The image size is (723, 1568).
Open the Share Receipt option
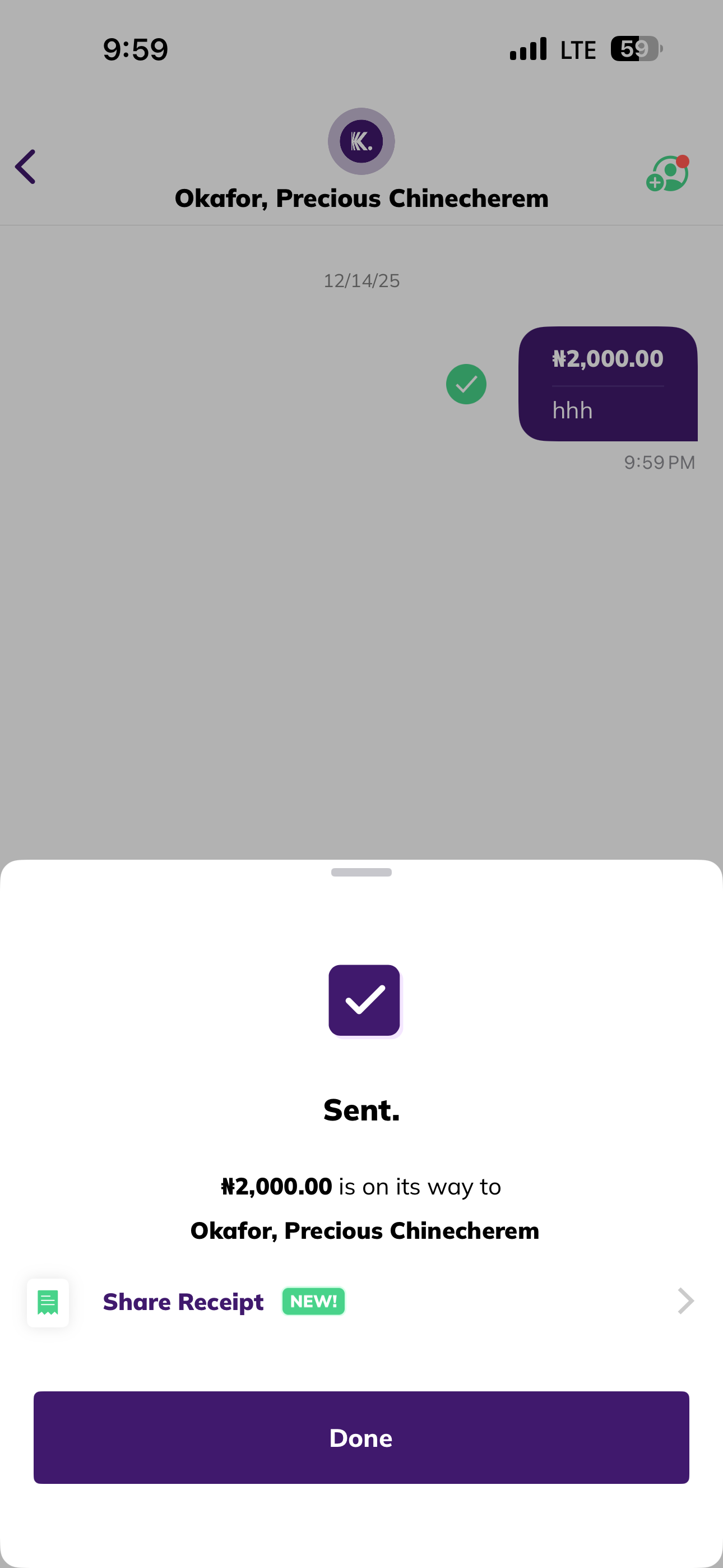(361, 1302)
